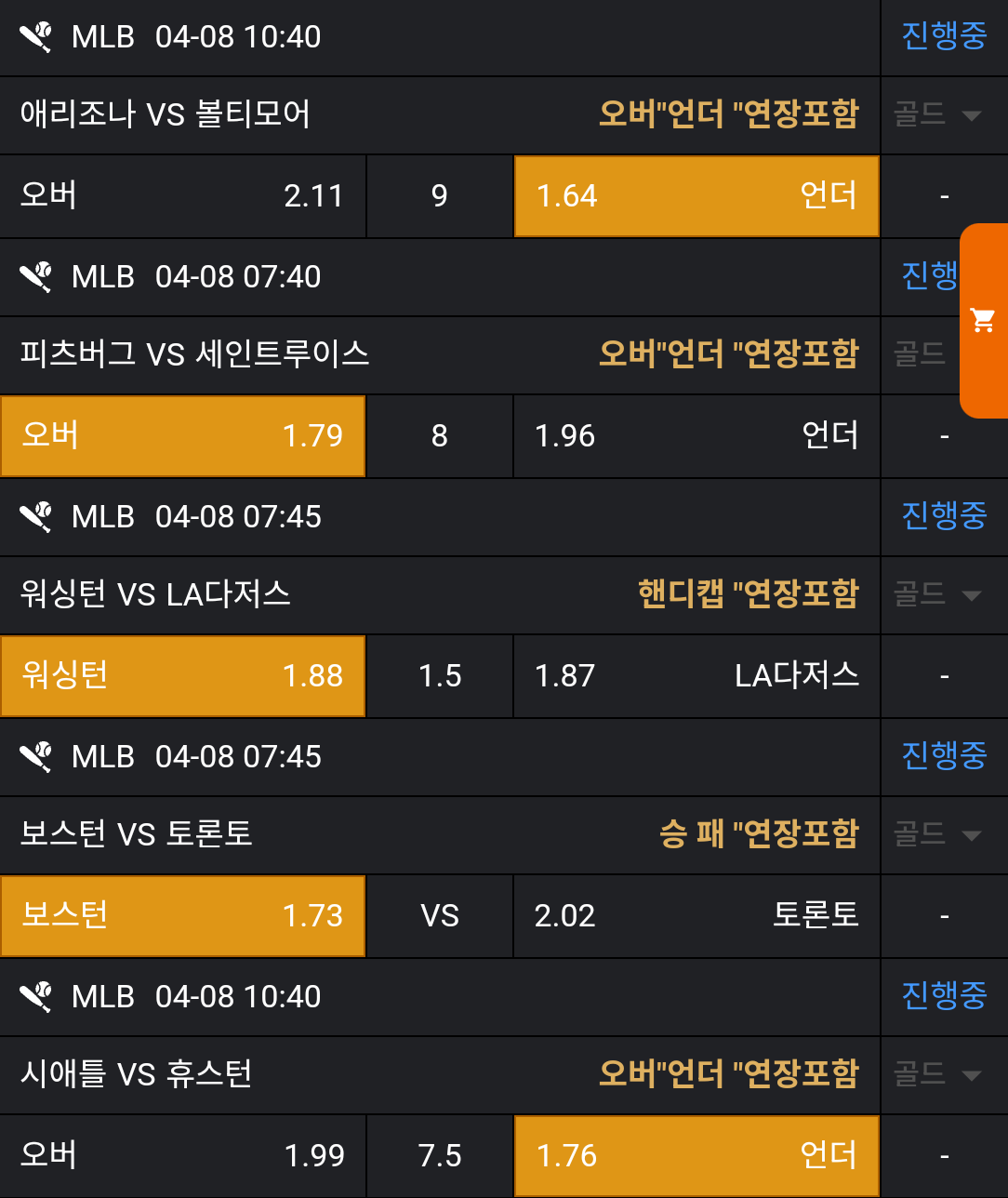Screen dimensions: 1008x1198
Task: Bet on 보스턴 to win at 1.73
Action: [x=182, y=916]
